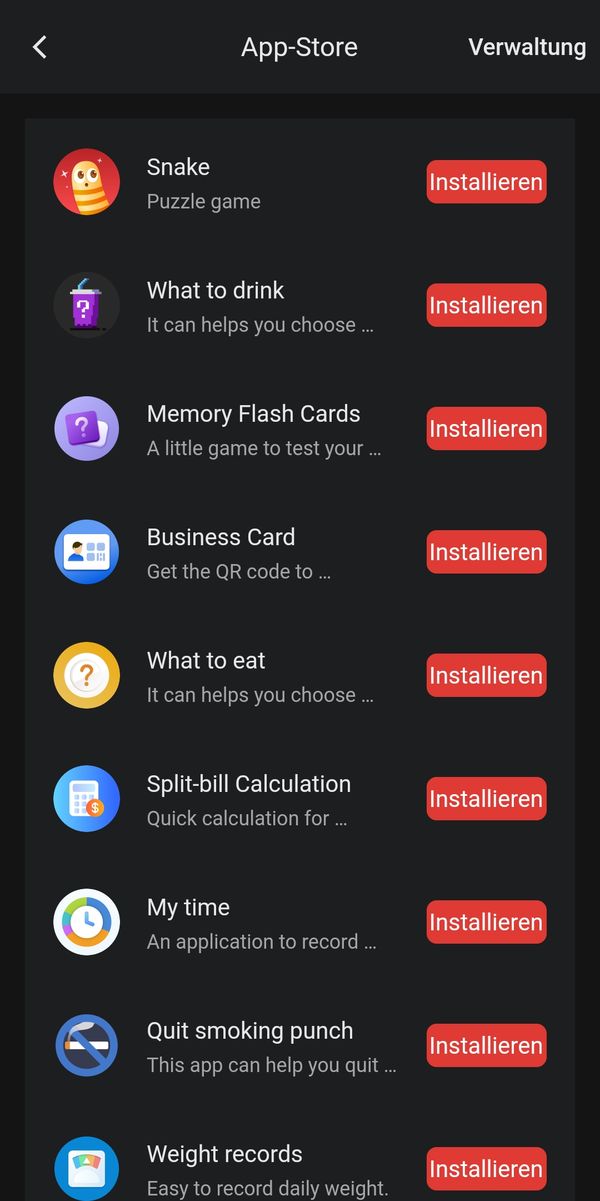This screenshot has height=1201, width=600.
Task: Install the What to eat app
Action: coord(486,676)
